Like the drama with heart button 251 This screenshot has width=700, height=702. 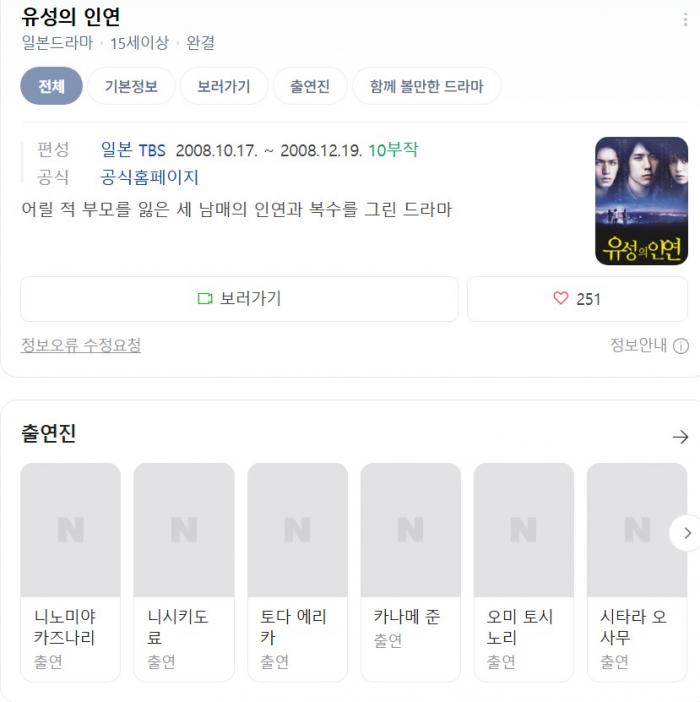point(577,299)
